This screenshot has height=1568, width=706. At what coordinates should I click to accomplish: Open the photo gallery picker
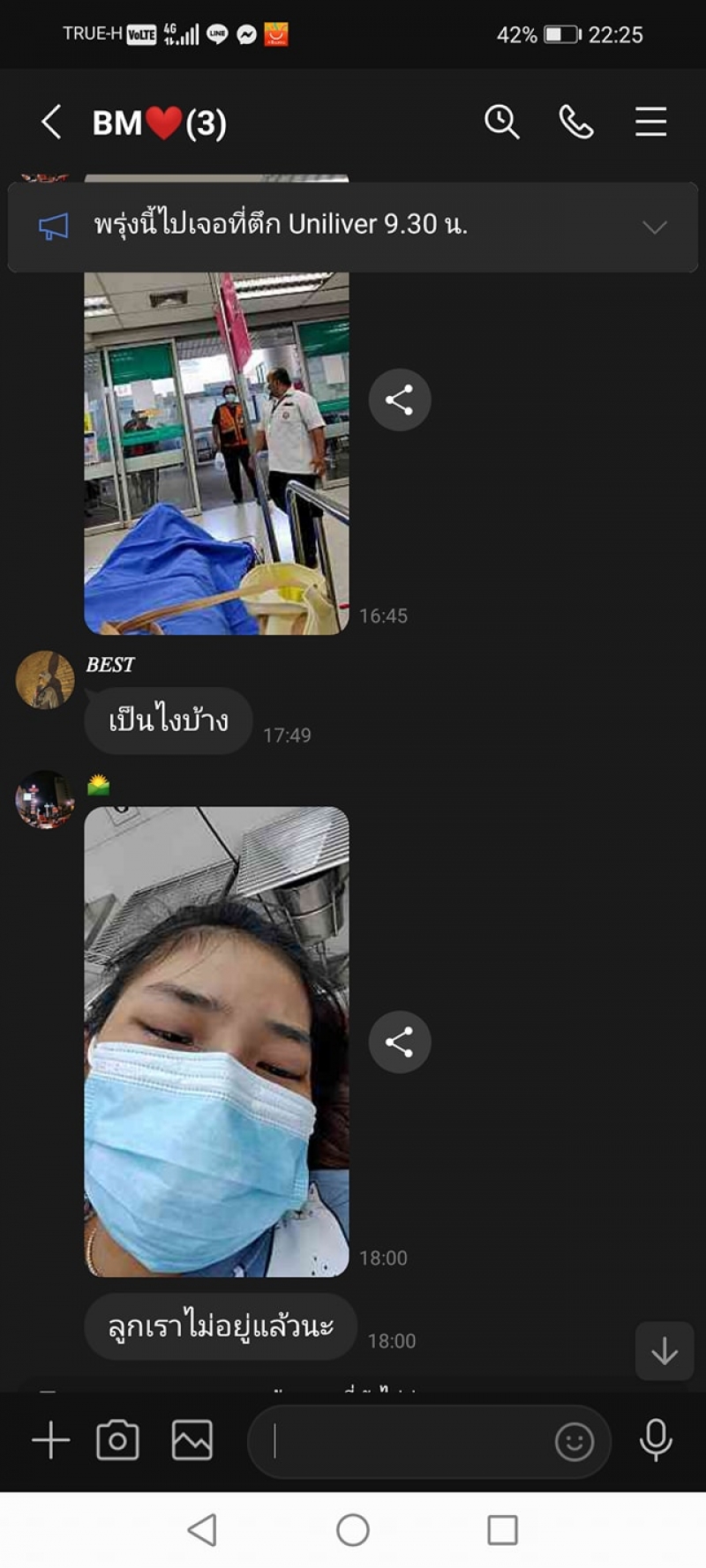click(x=192, y=1440)
